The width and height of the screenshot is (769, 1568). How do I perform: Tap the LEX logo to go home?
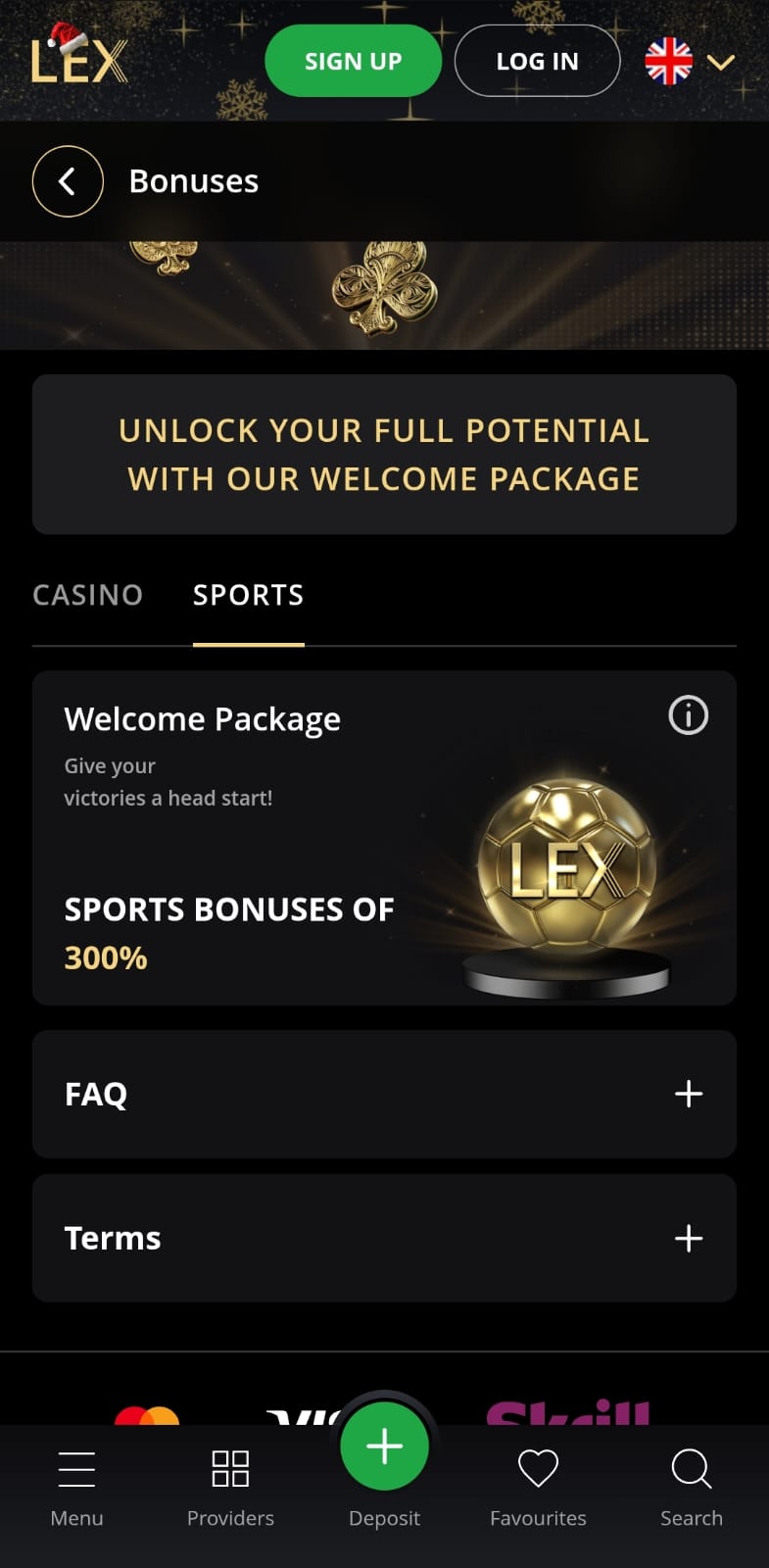tap(78, 57)
